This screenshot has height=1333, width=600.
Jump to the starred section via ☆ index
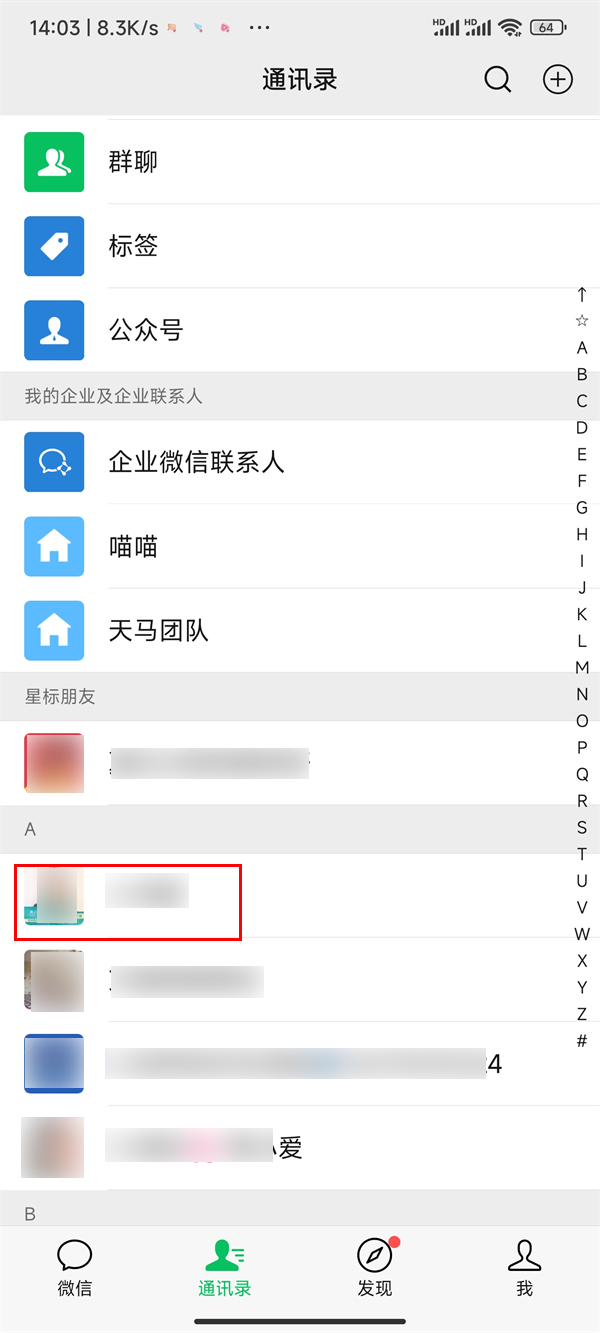[x=582, y=321]
